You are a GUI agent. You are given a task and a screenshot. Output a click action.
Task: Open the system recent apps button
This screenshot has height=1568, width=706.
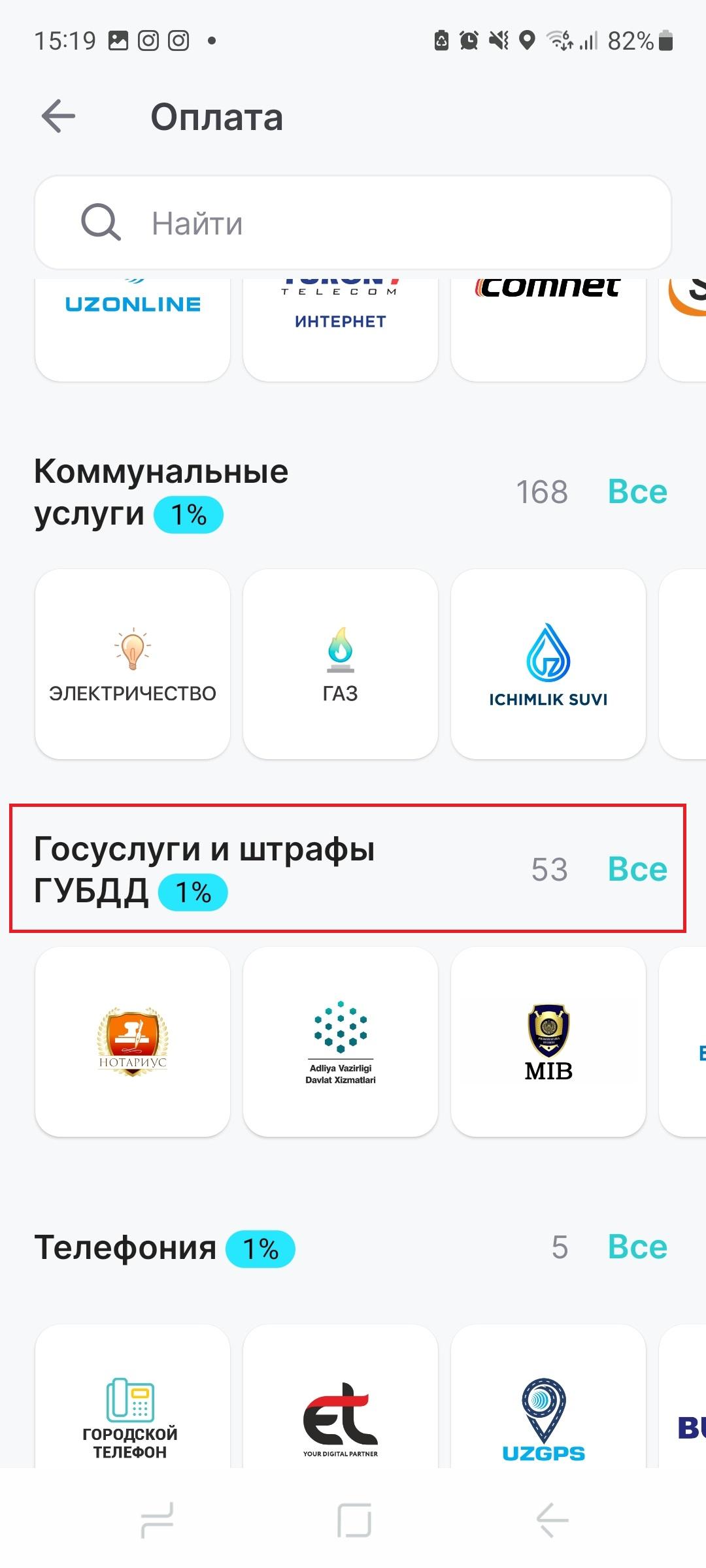158,1520
